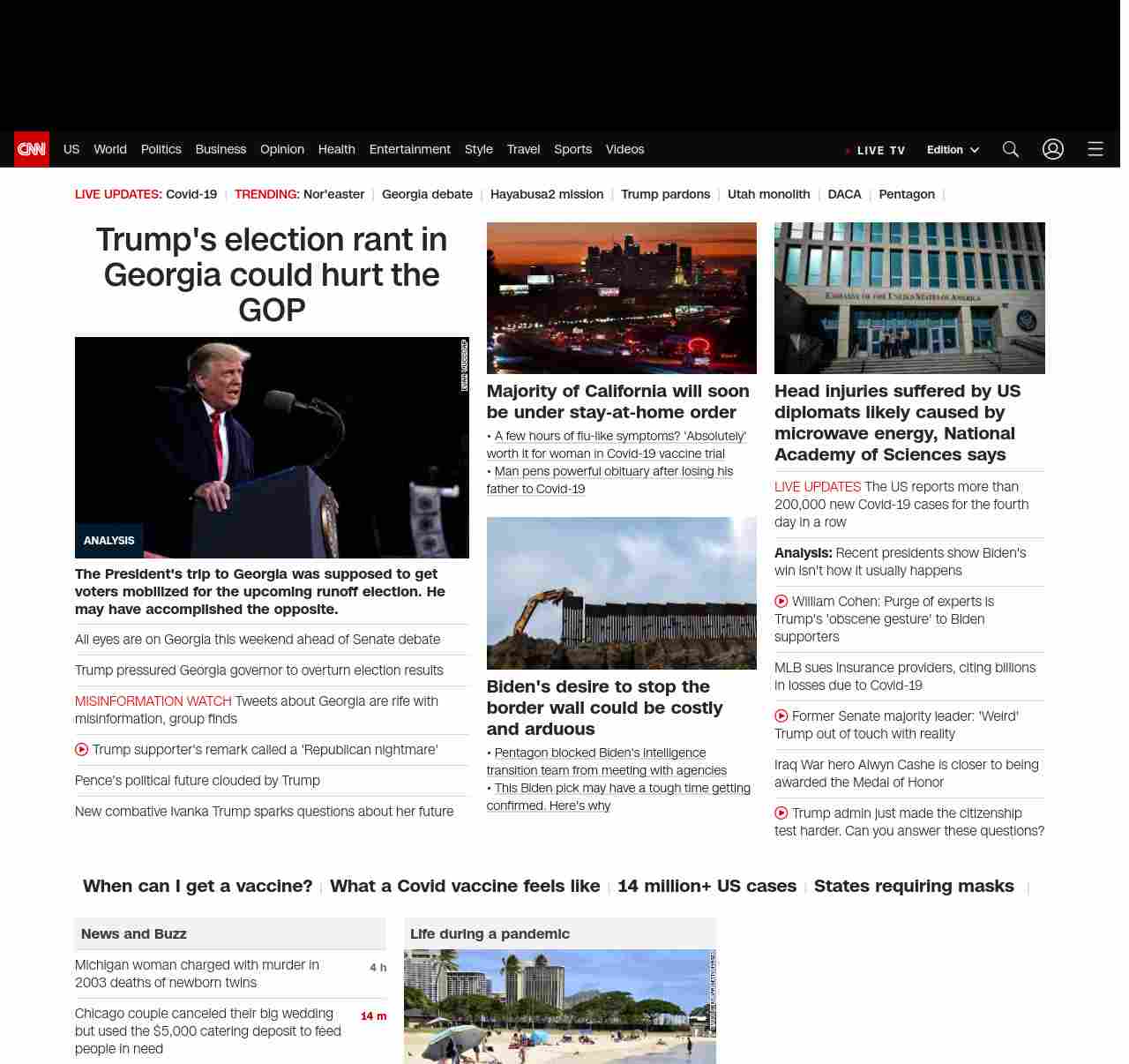1129x1064 pixels.
Task: View trending topic Utah monolith
Action: (768, 194)
